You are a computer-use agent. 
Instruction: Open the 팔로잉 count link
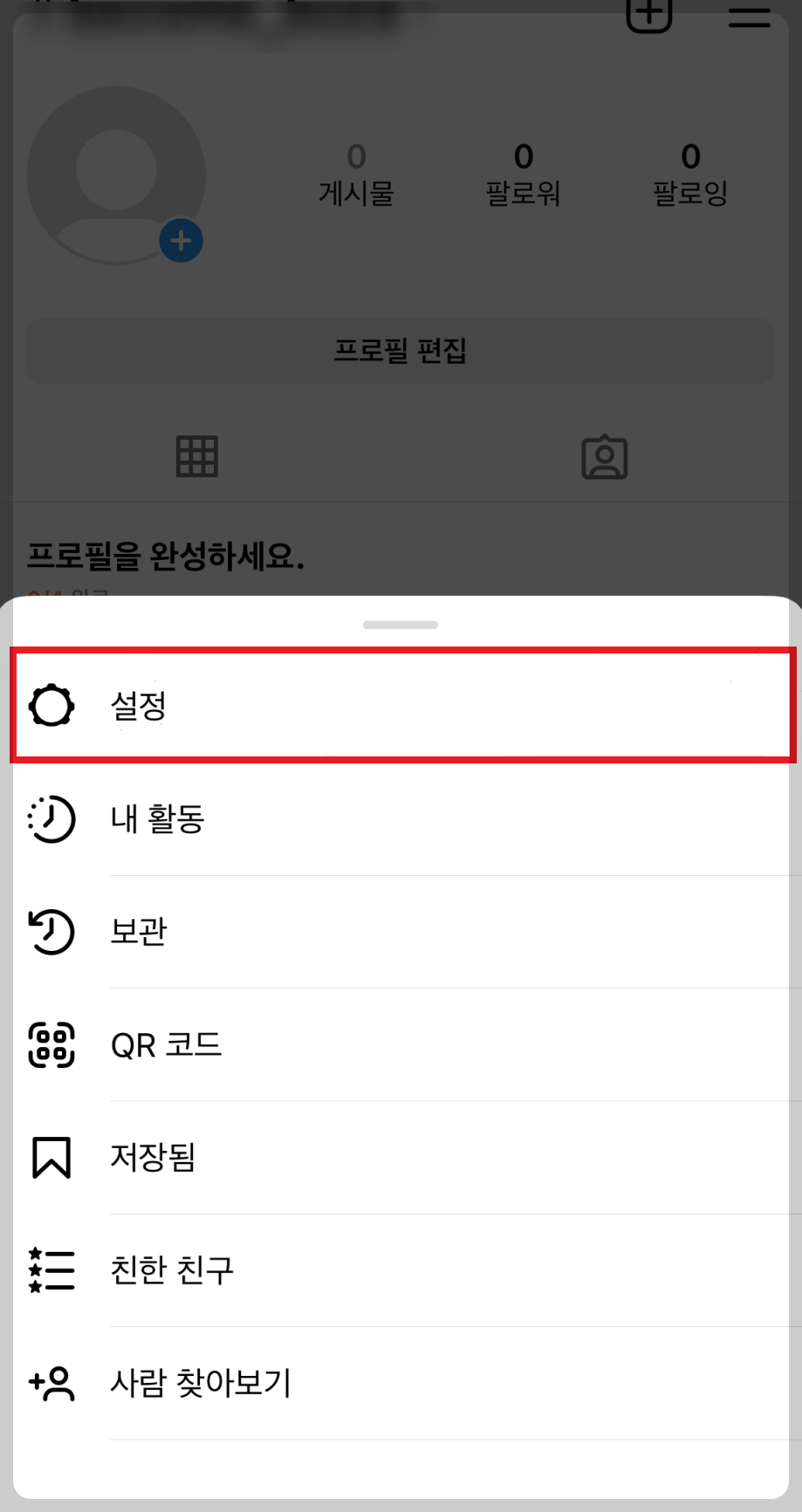690,174
